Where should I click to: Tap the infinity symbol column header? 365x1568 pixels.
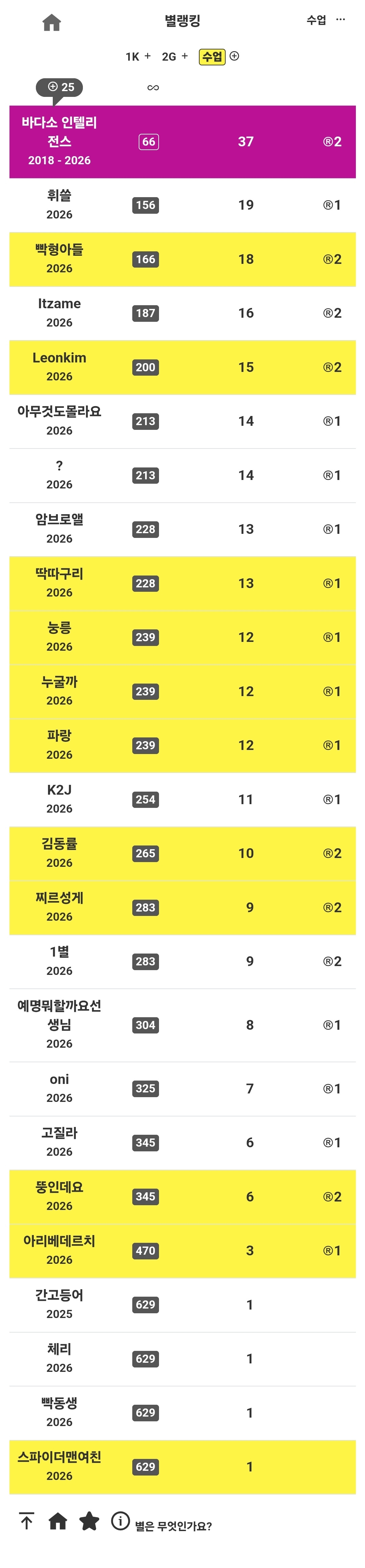tap(153, 88)
